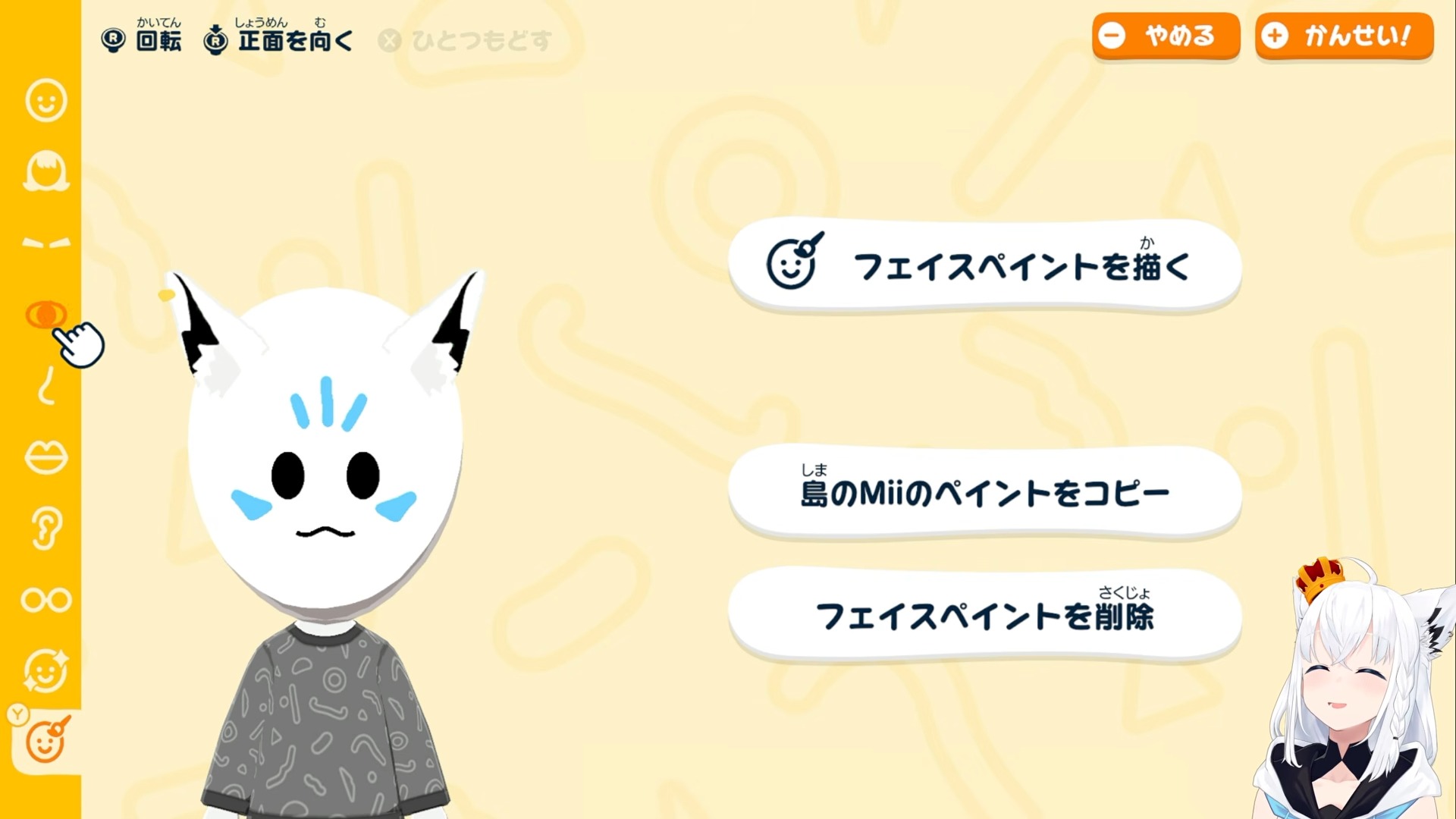Tap 正面を向く to face front

[x=279, y=39]
